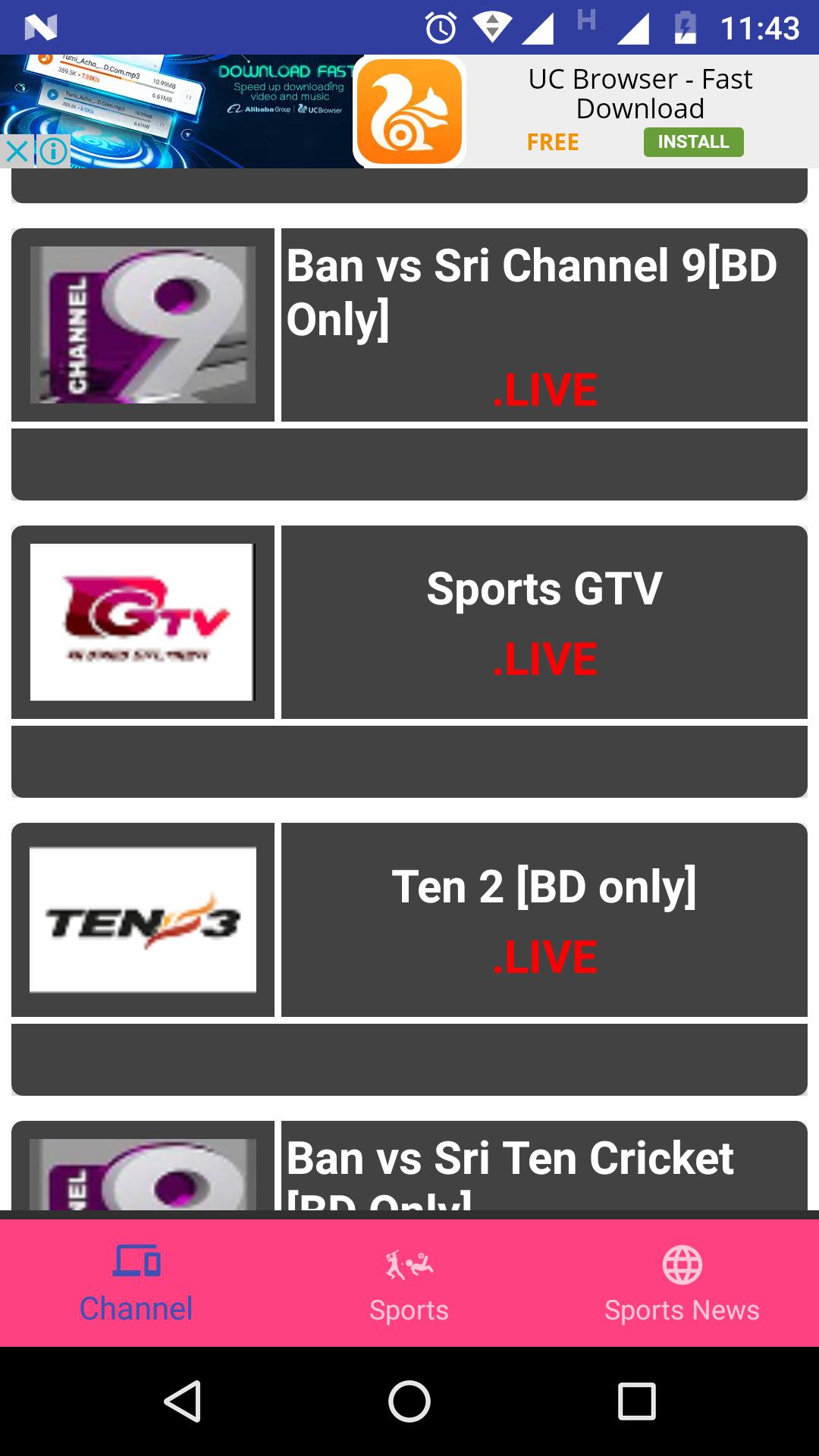Screen dimensions: 819x1456
Task: Open Ban vs Sri Ten Cricket channel
Action: click(544, 1168)
